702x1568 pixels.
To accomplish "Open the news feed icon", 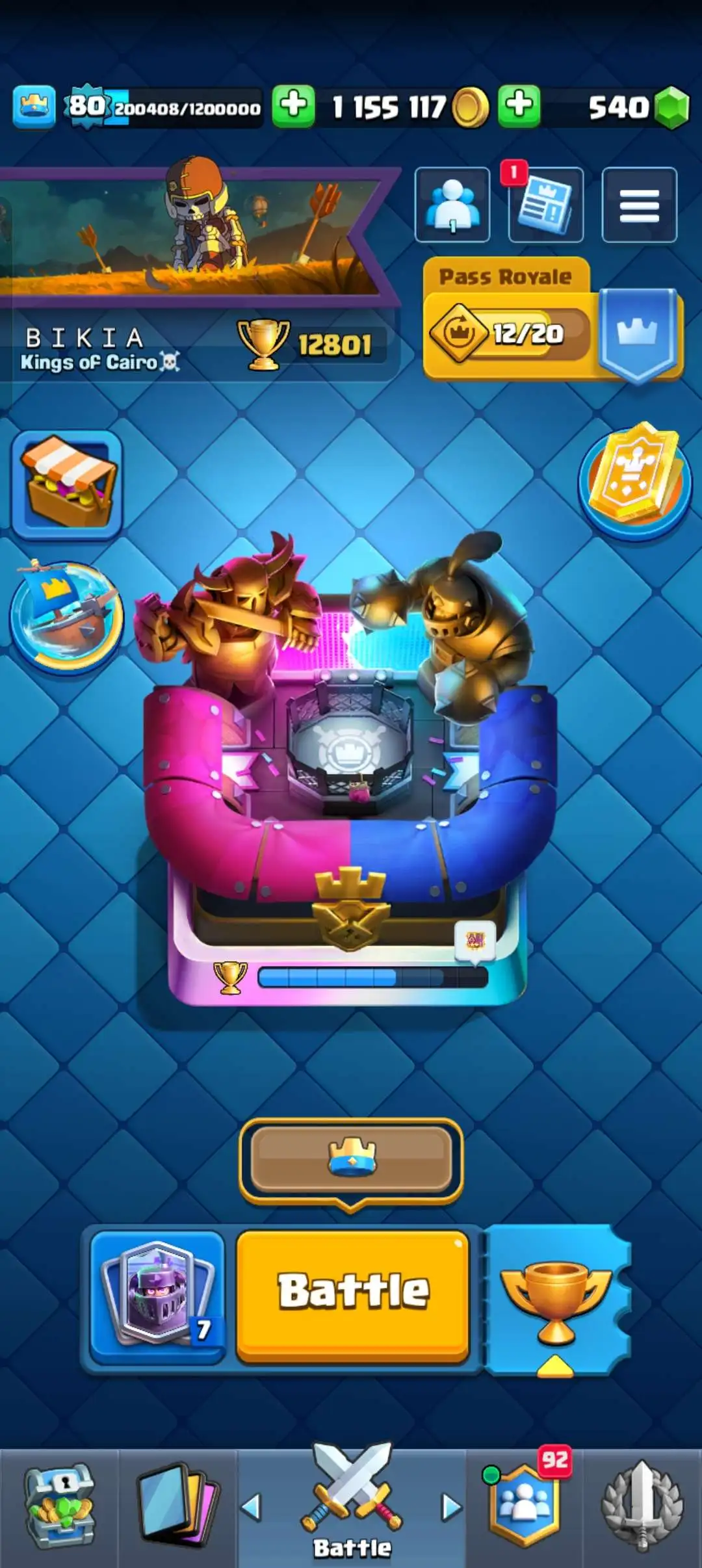I will 546,205.
